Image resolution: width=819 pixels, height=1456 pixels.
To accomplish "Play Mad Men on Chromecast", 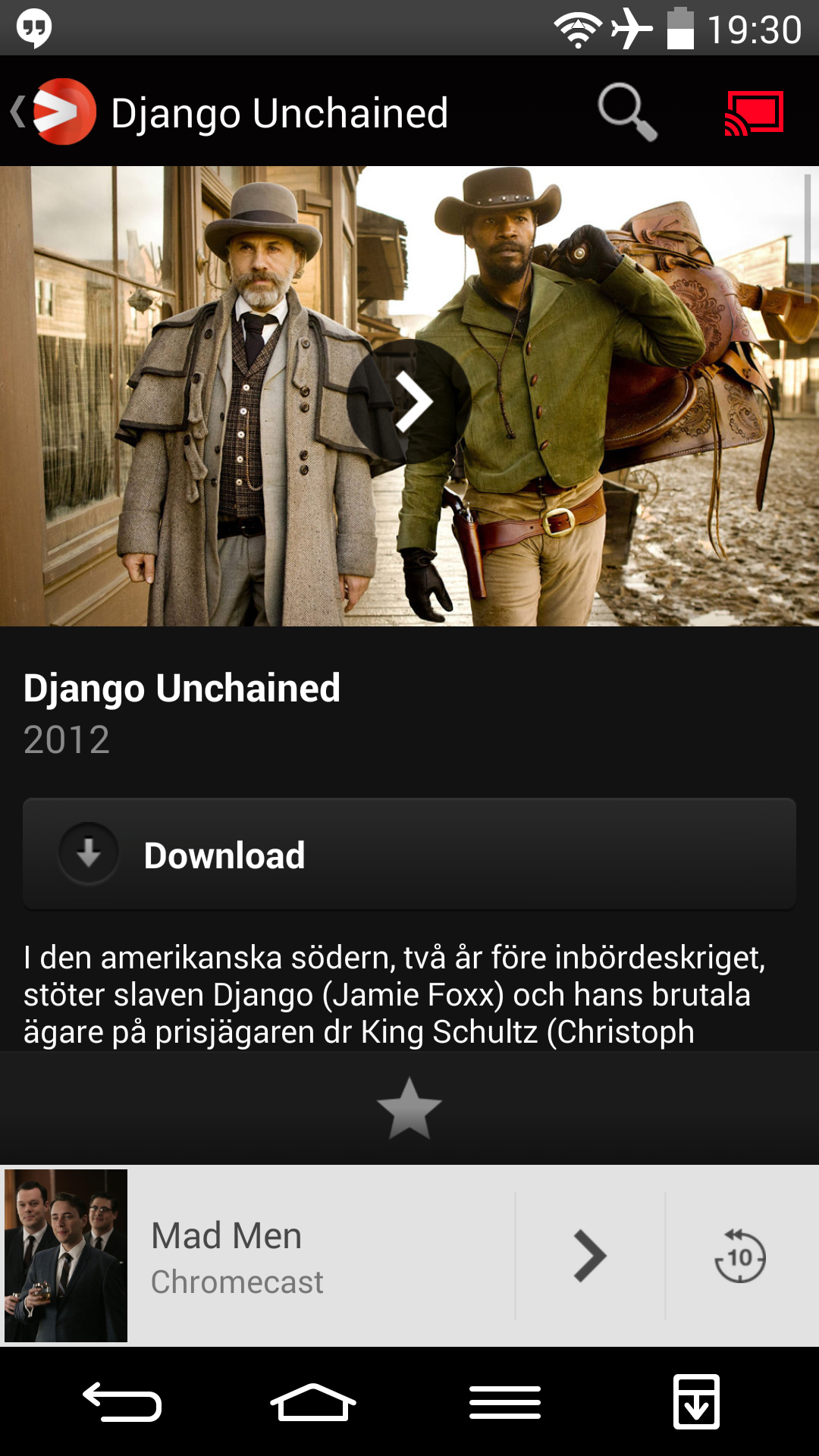I will [590, 1256].
